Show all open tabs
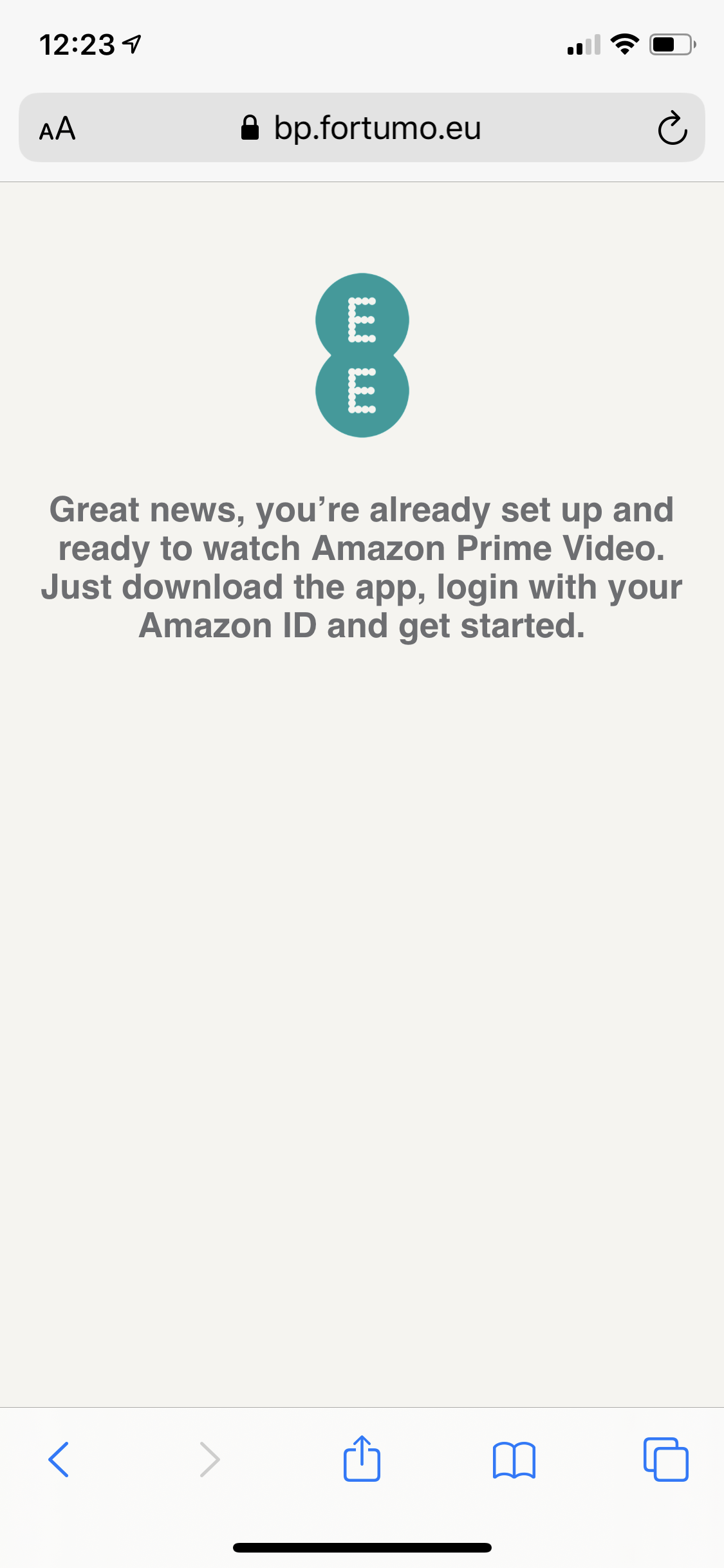 (x=665, y=1459)
